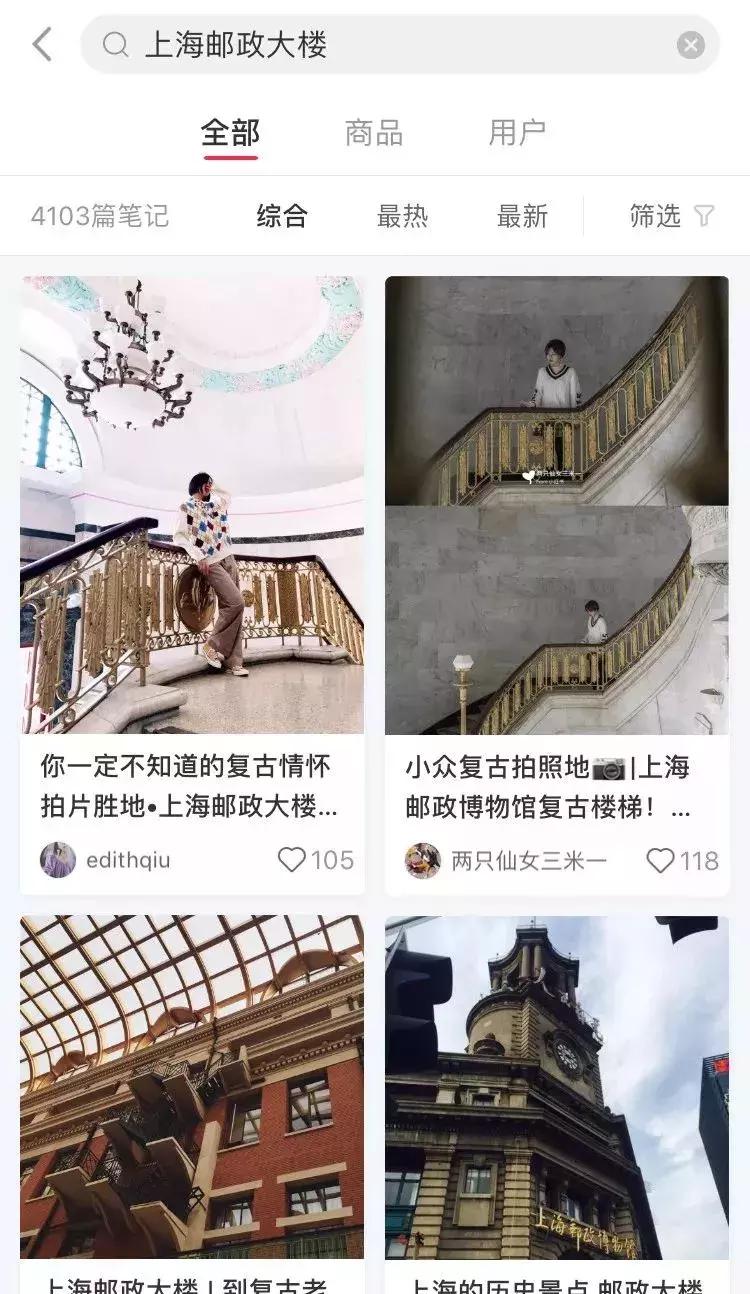Open the post about 复古情怀拍片胜地

pos(192,502)
